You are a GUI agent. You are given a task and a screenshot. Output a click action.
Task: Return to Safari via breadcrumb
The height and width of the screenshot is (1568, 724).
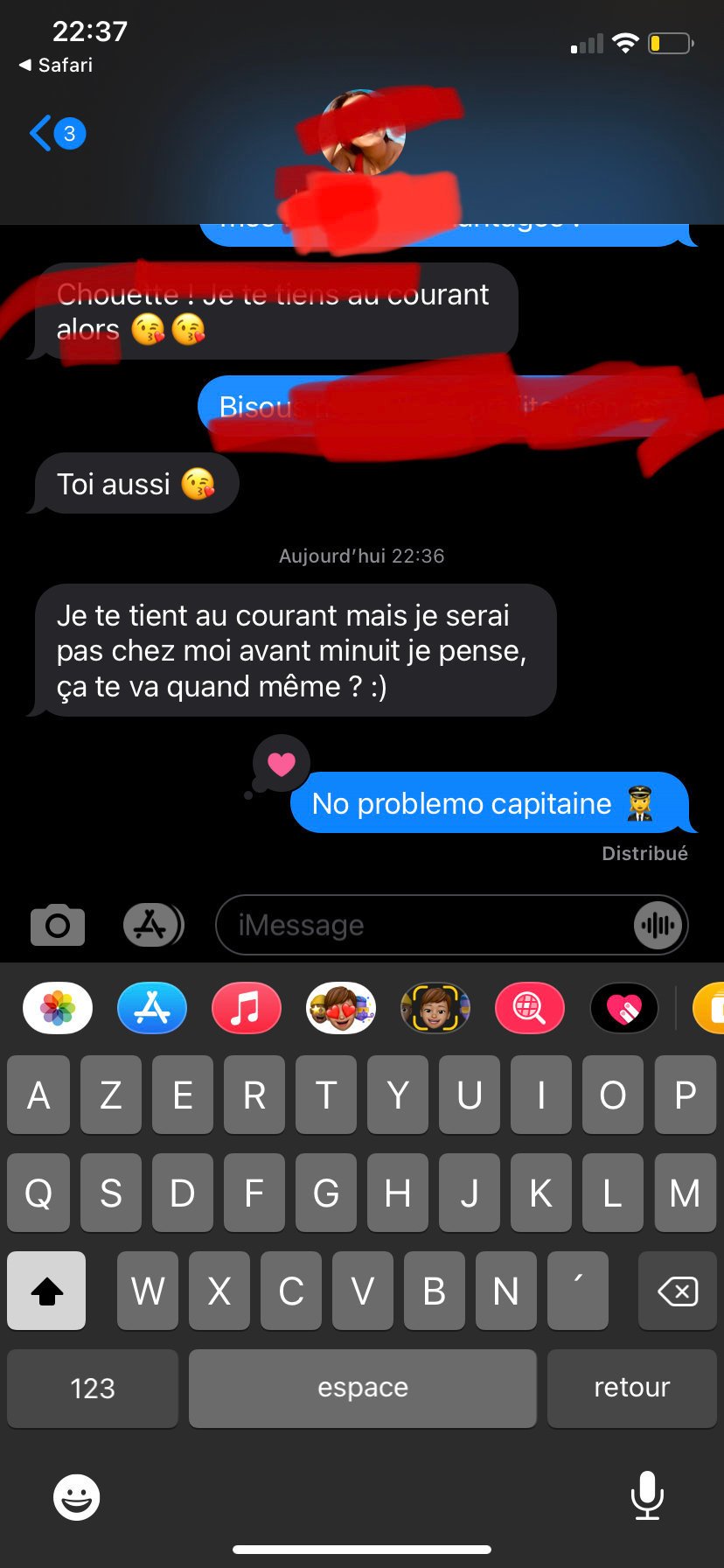pos(56,65)
